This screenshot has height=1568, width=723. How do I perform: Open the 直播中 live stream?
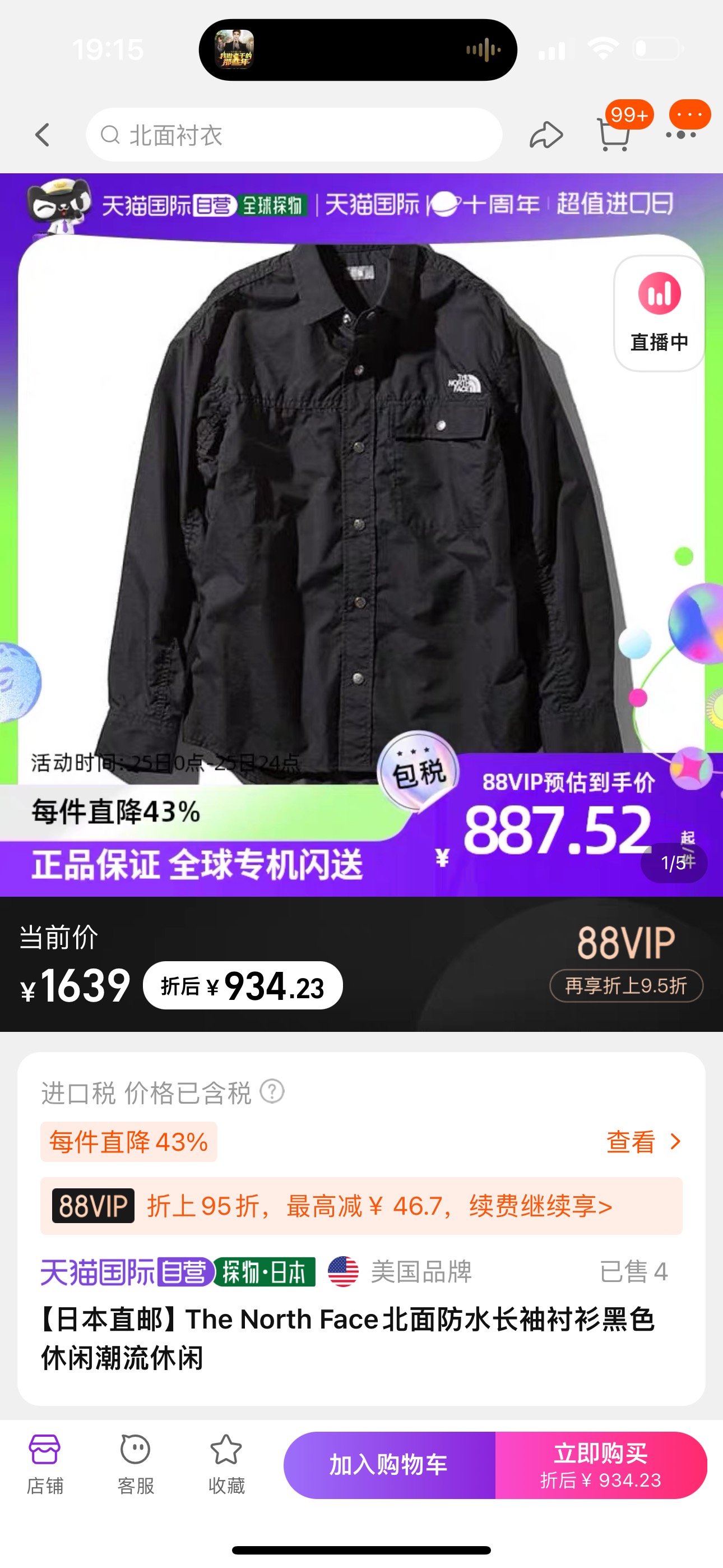pyautogui.click(x=659, y=313)
